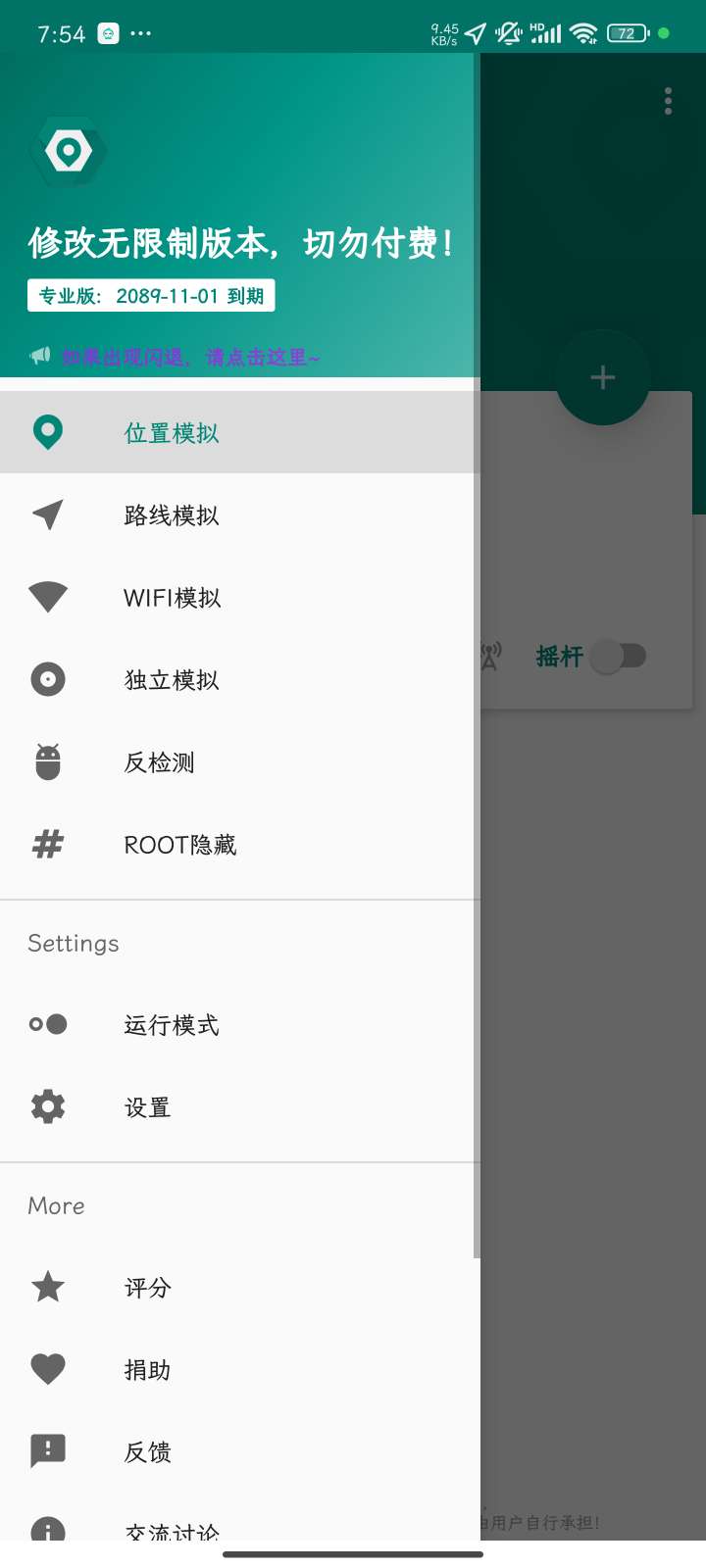
Task: Open 反检测 menu entry
Action: tap(160, 761)
